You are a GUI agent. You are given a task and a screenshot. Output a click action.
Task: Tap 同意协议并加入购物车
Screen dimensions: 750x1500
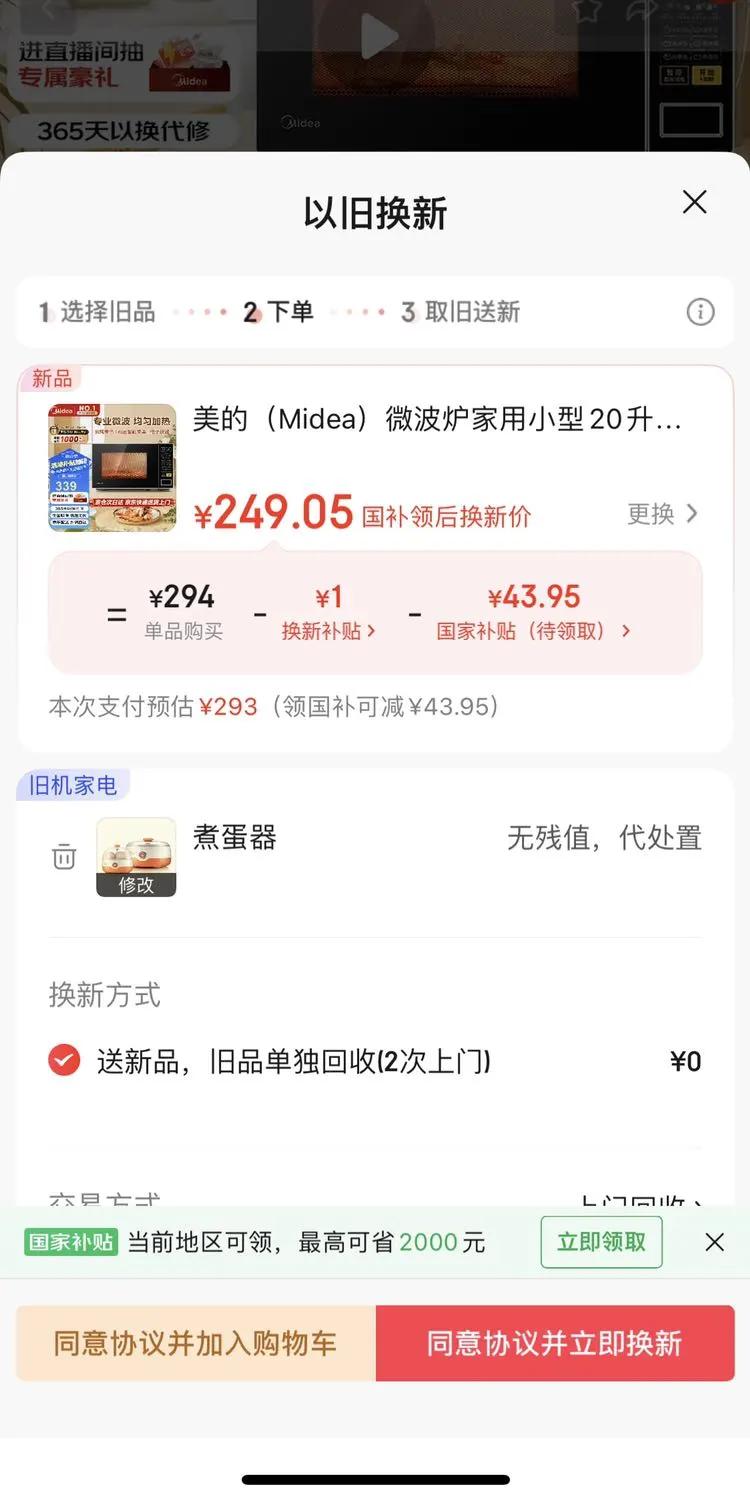196,1343
